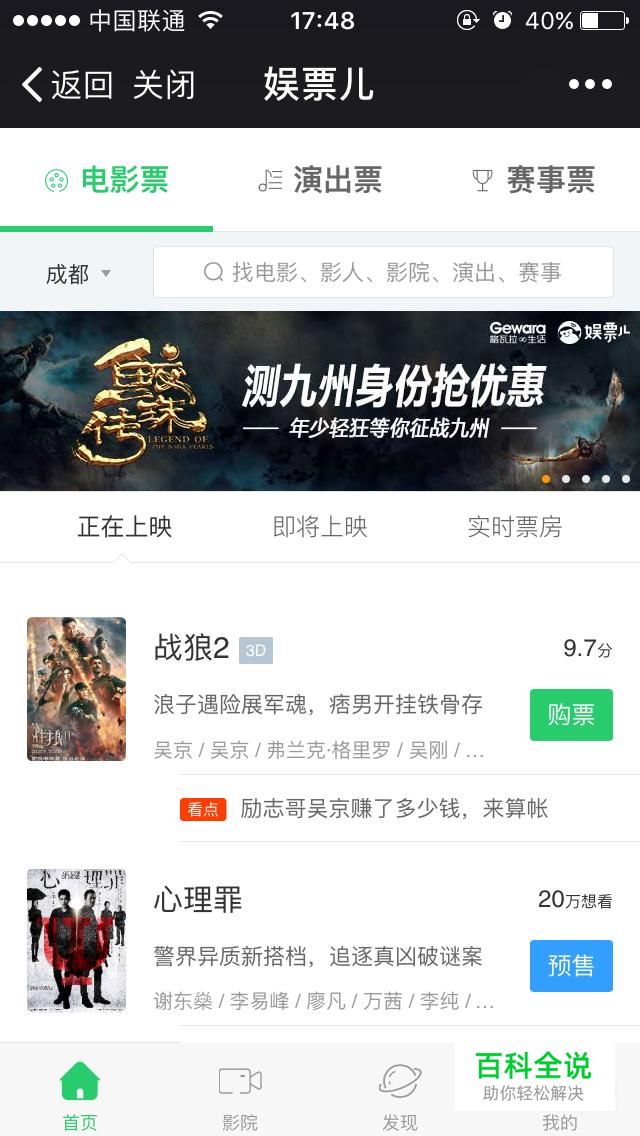Buy tickets for 战狼2 with 购票
640x1136 pixels.
[x=571, y=715]
